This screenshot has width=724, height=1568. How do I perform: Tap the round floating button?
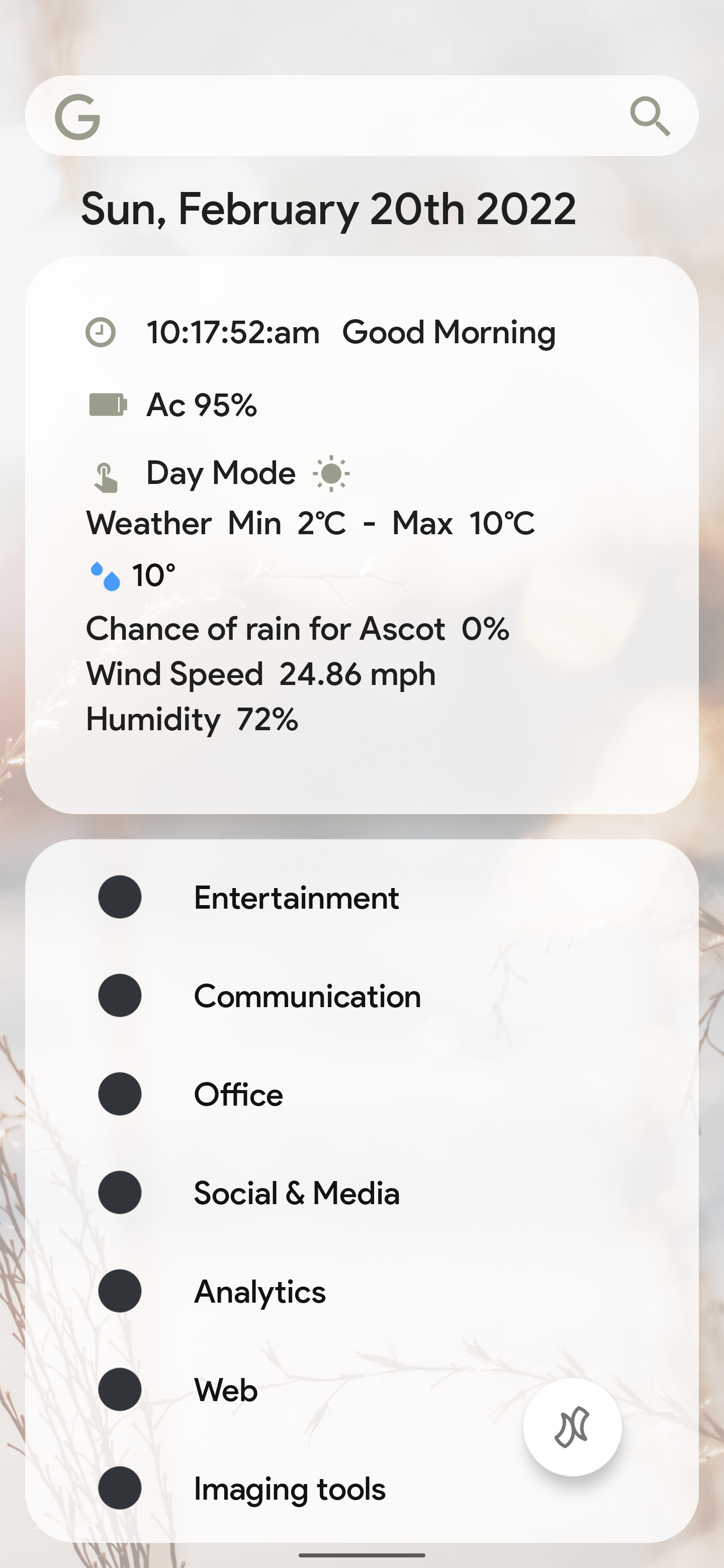(x=572, y=1427)
